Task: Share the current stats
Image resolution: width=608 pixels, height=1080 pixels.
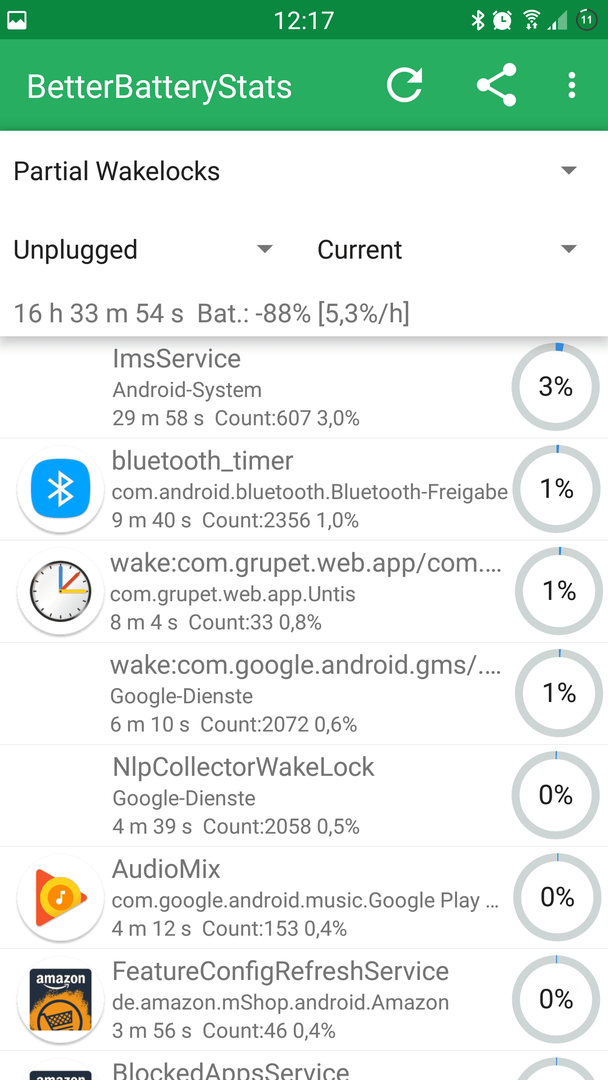Action: click(496, 85)
